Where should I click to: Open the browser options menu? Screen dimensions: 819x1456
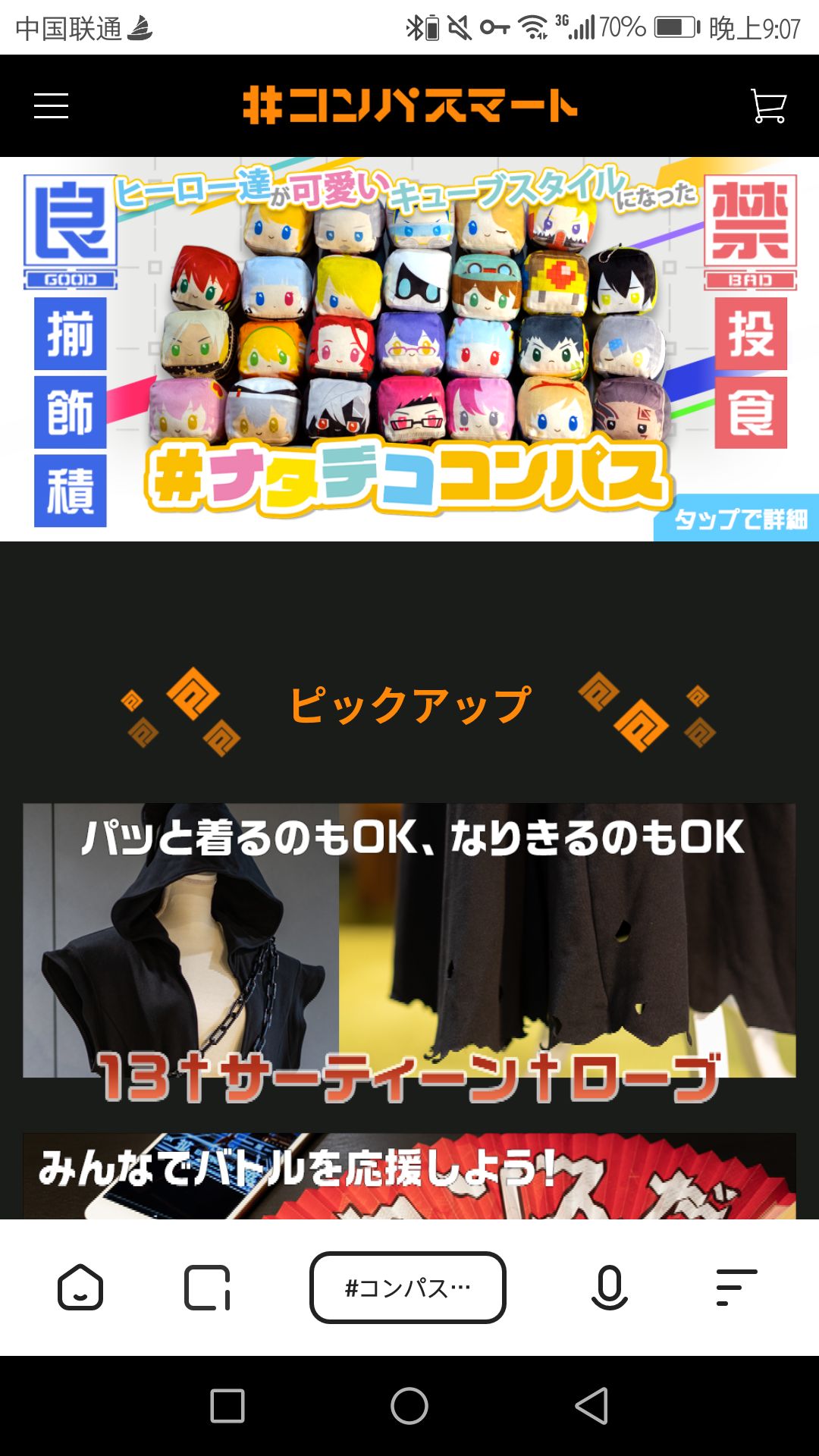click(736, 1288)
